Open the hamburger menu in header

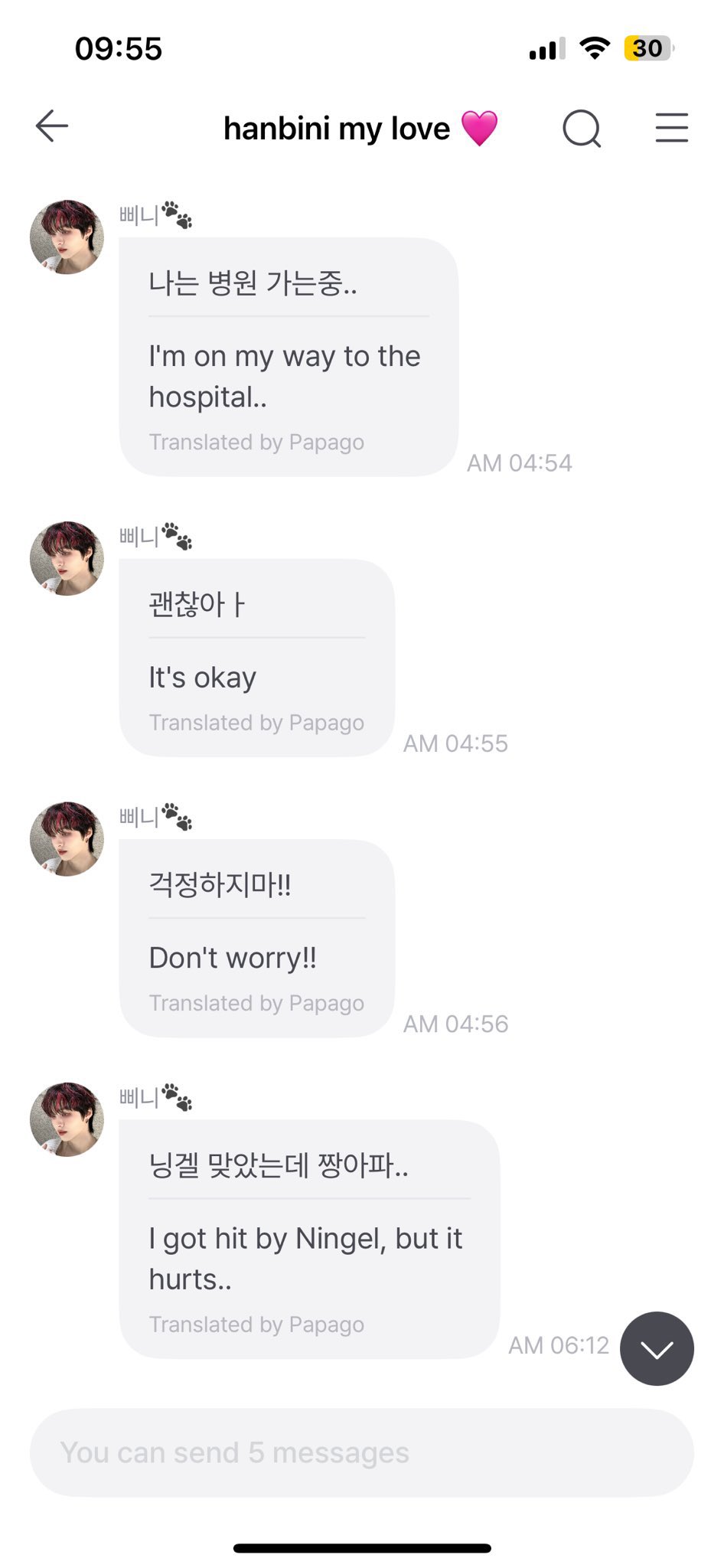pyautogui.click(x=672, y=127)
